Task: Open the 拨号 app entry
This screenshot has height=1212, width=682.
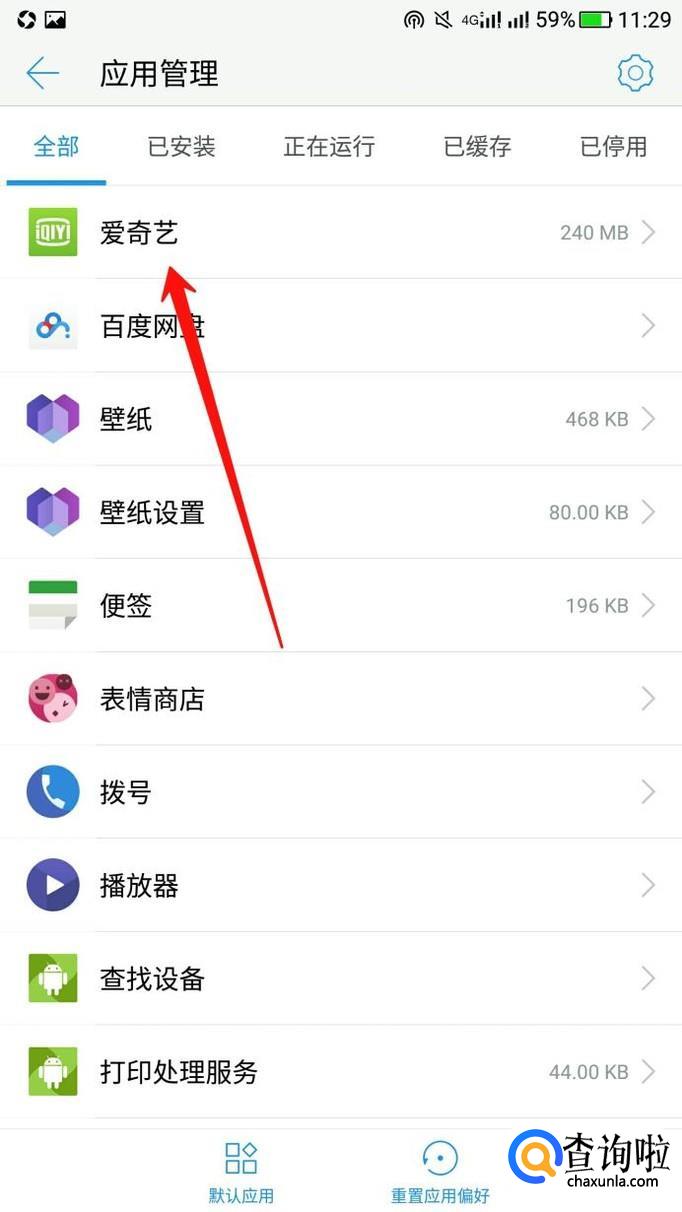Action: (341, 792)
